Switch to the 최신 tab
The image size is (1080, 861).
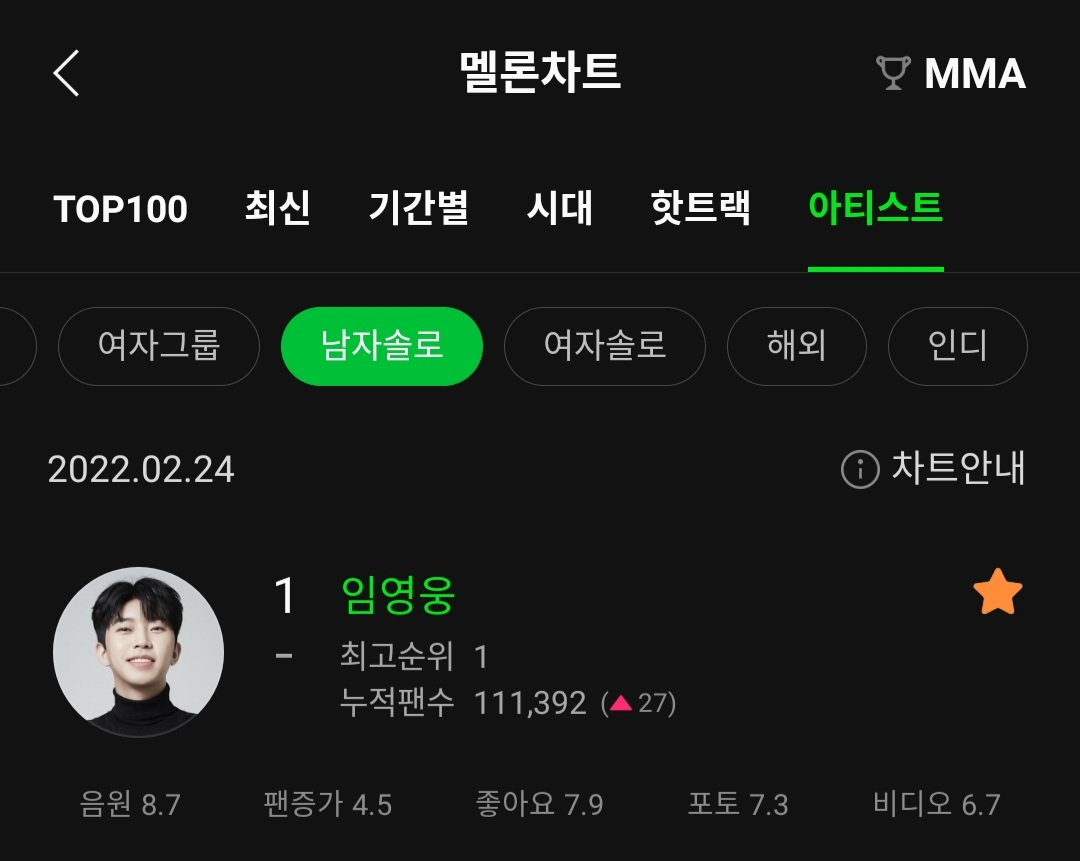coord(278,207)
